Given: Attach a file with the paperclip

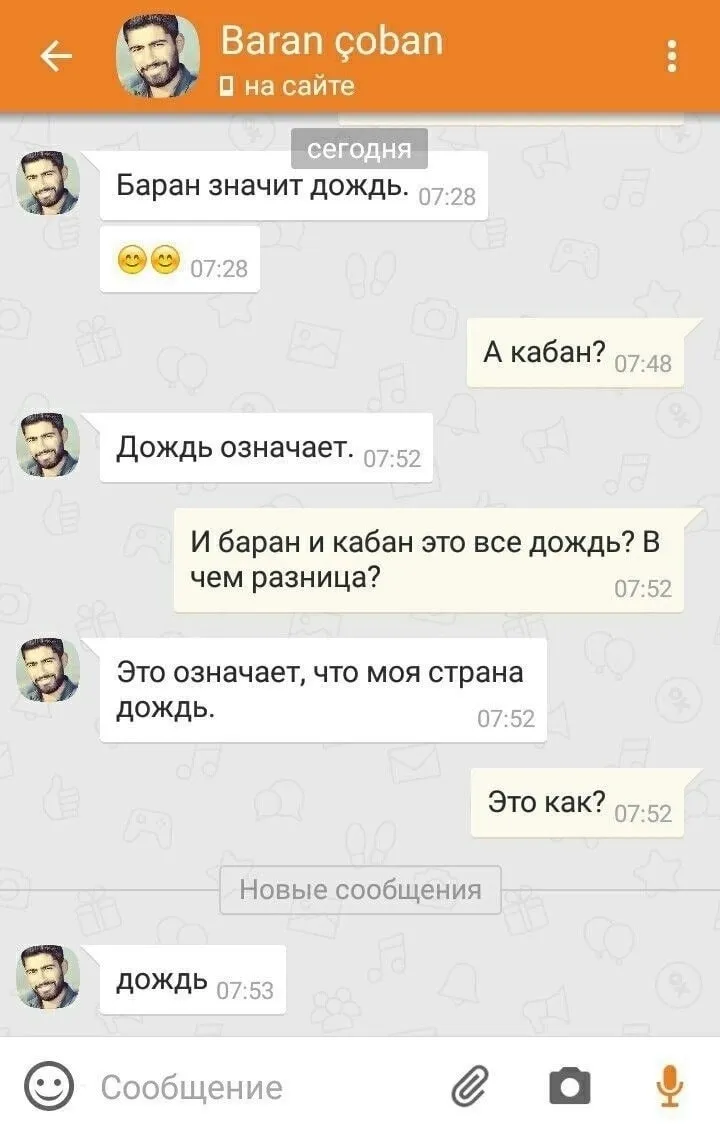Looking at the screenshot, I should [x=468, y=1086].
